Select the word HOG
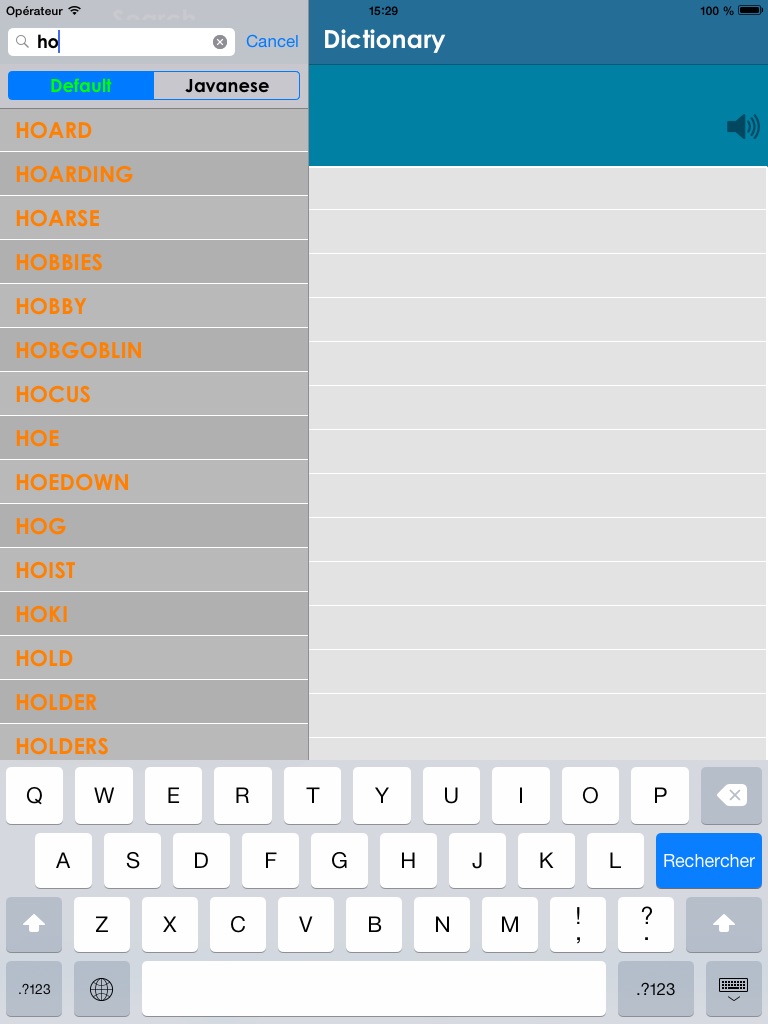Screen dimensions: 768x1024 point(154,526)
